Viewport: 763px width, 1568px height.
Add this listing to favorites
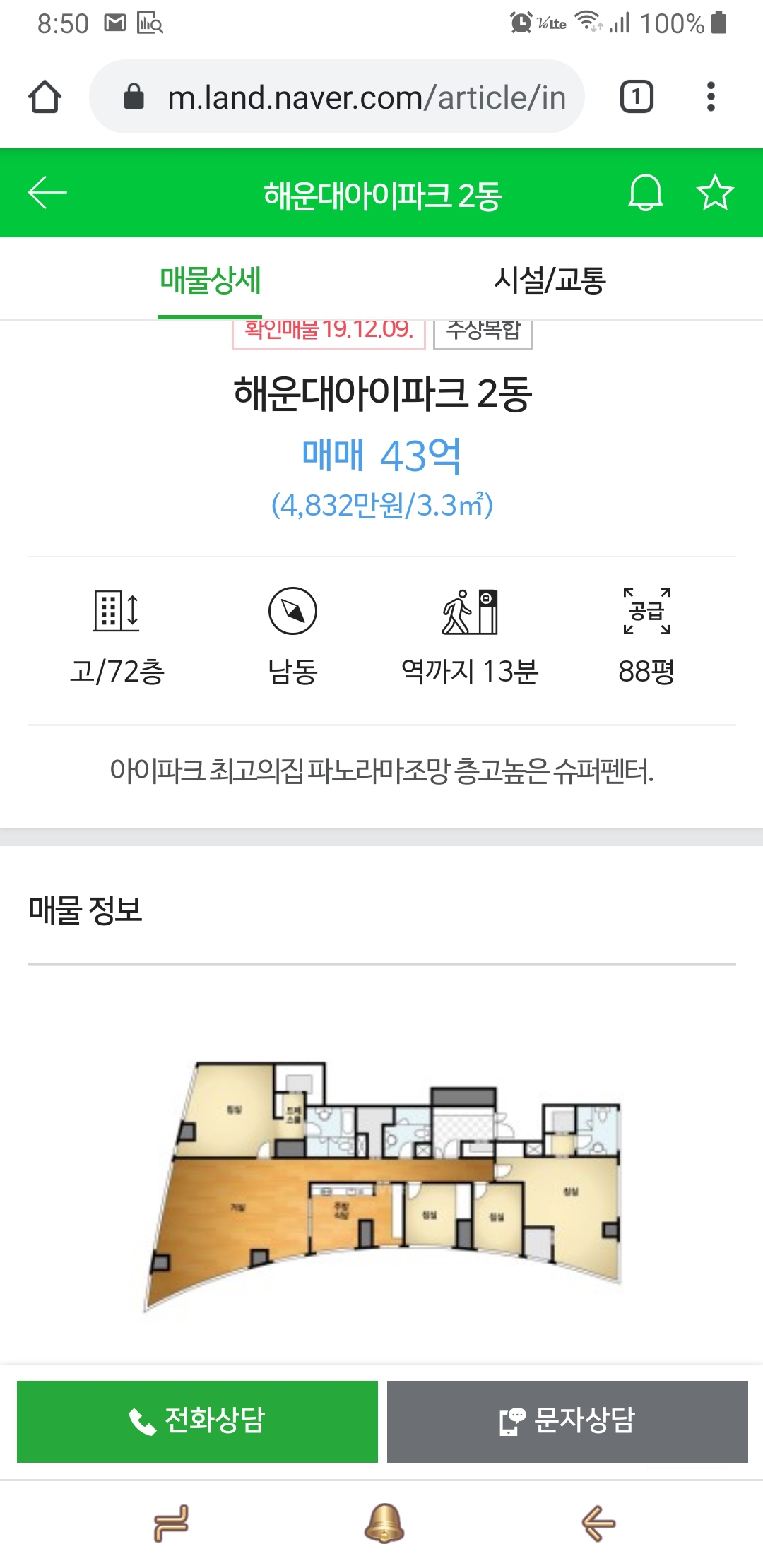[715, 193]
